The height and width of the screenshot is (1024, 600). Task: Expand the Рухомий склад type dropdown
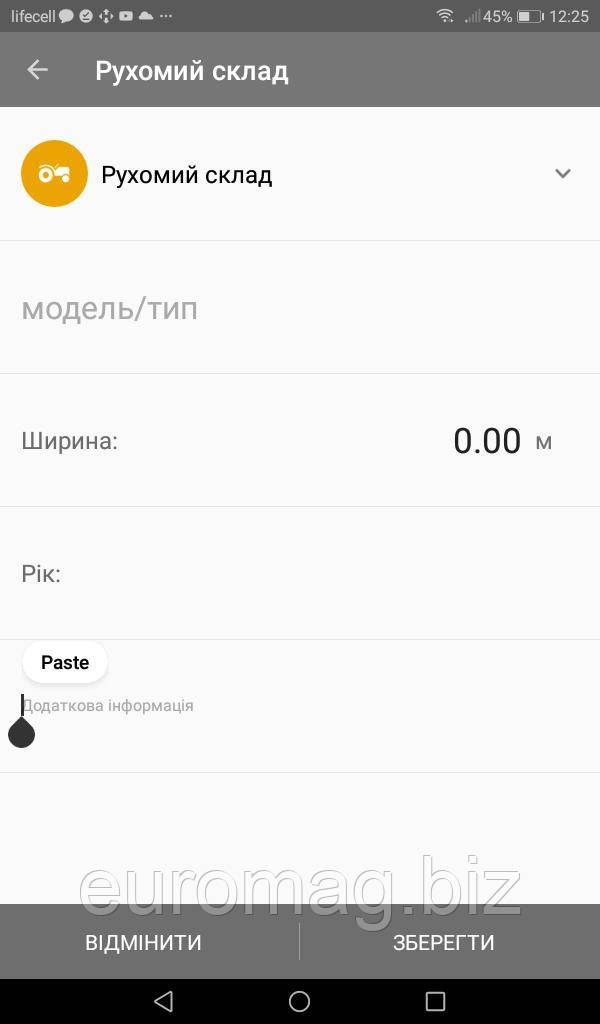coord(562,174)
